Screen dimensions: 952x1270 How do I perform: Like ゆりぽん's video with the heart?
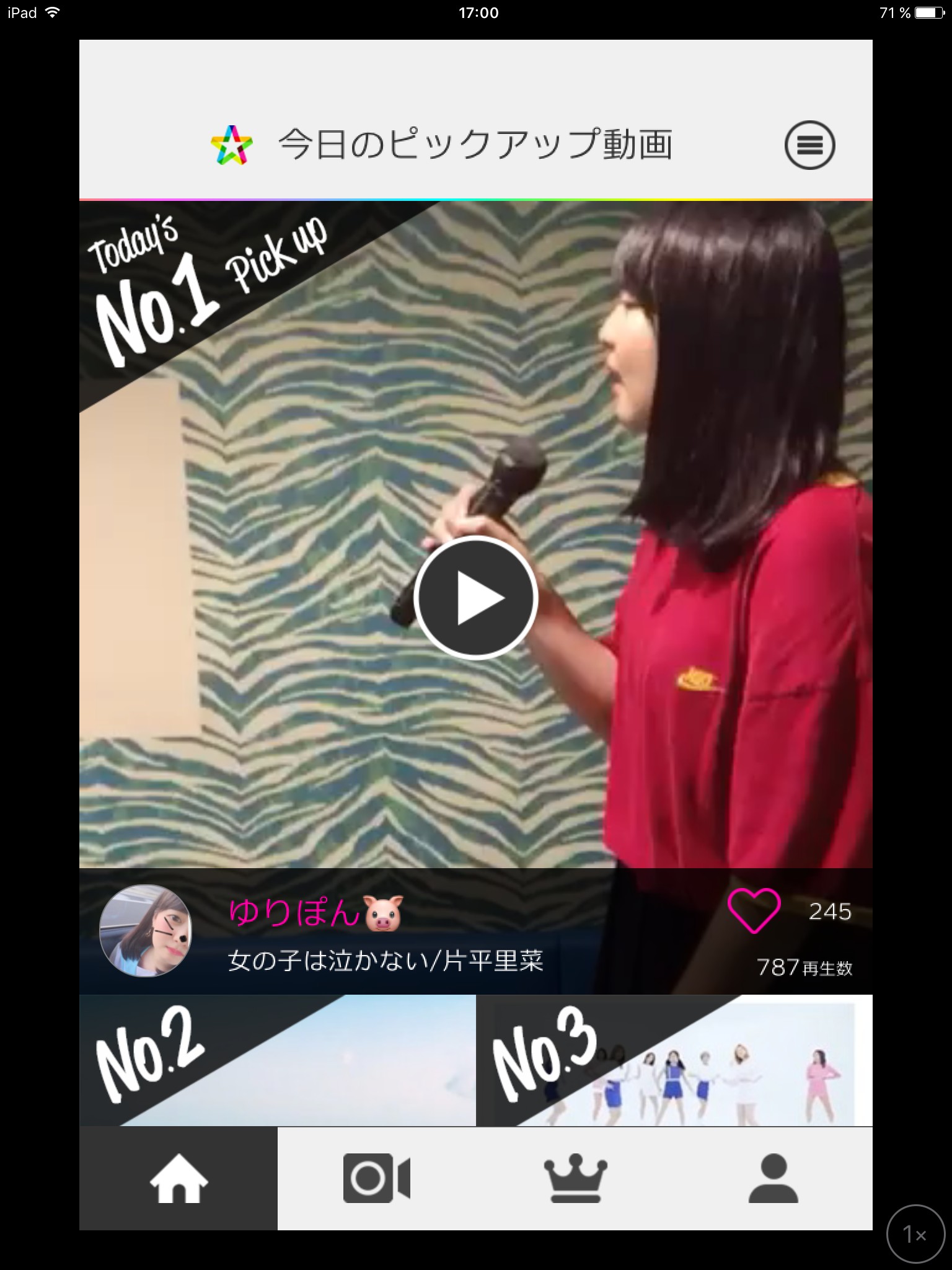(x=754, y=910)
